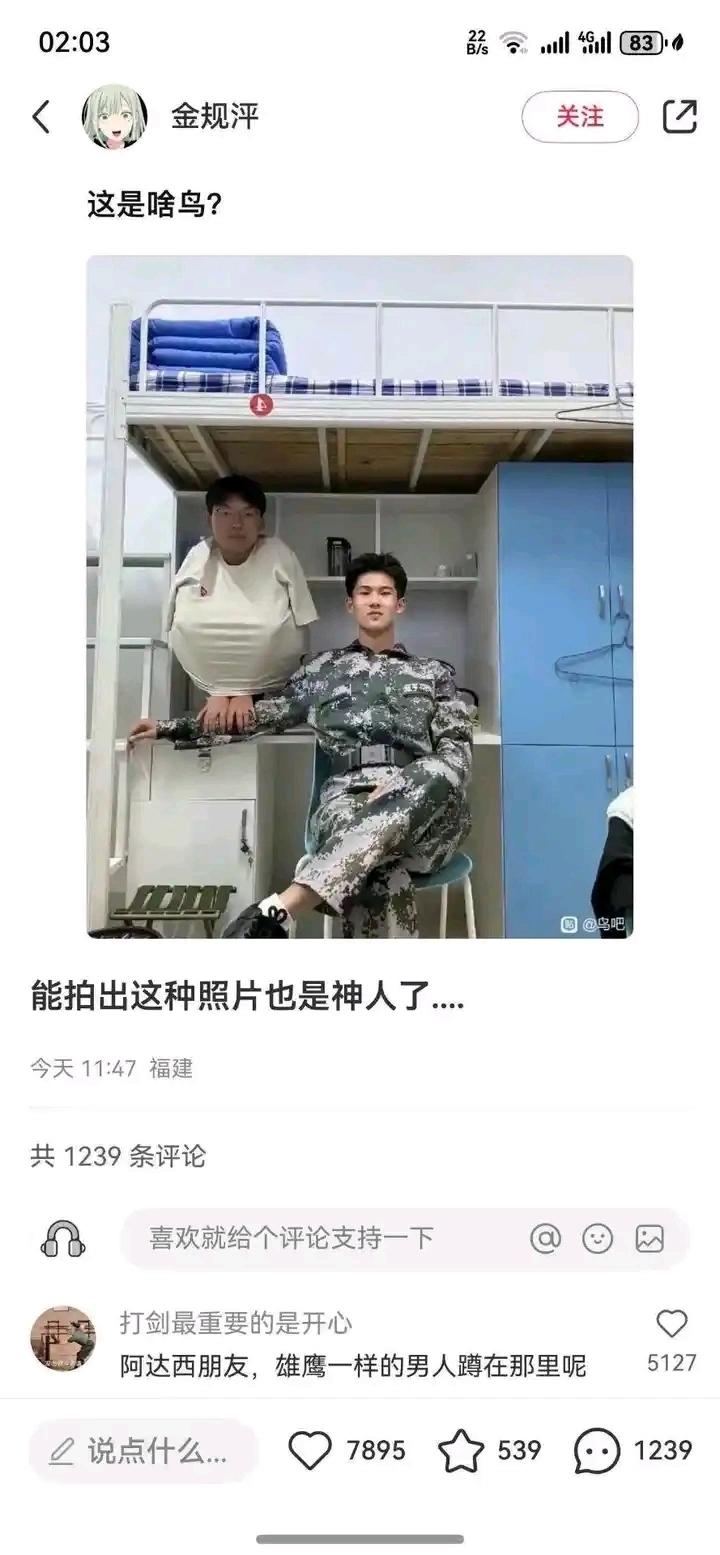Like this post with the heart icon
Screen dimensions: 720x1555
pos(309,1450)
